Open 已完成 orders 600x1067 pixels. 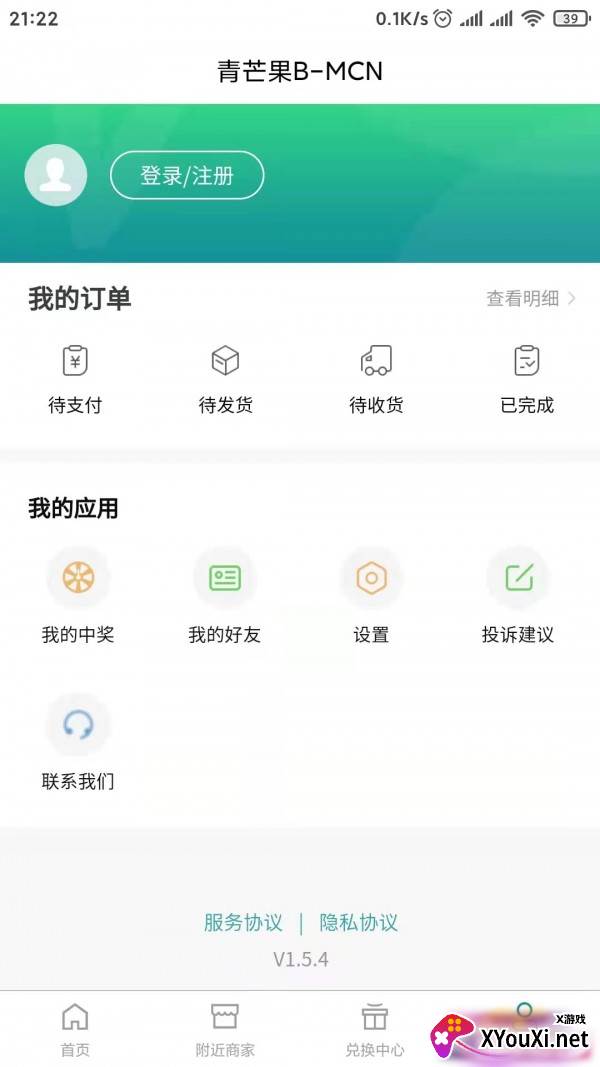click(x=527, y=380)
